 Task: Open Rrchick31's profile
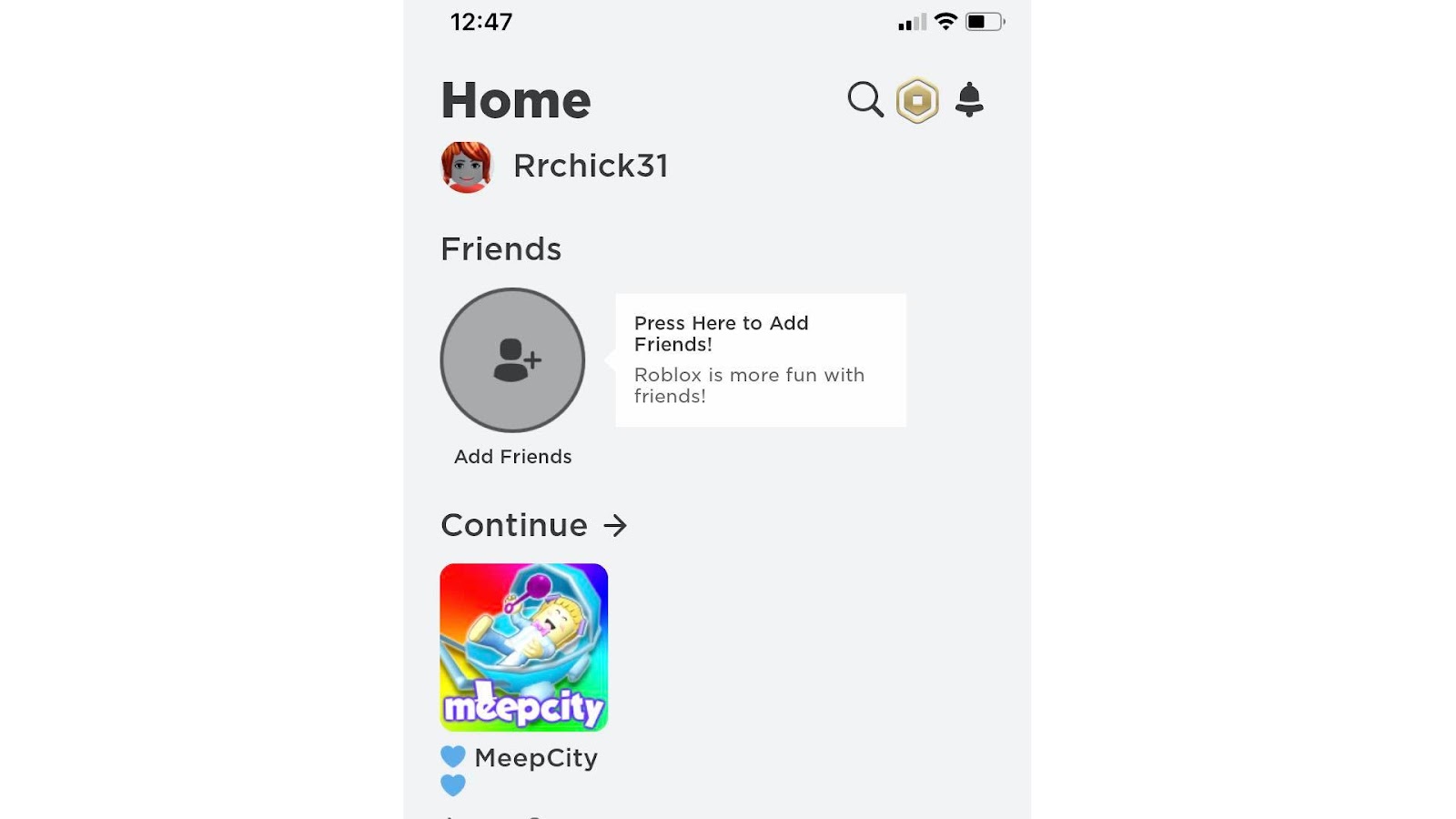click(x=554, y=167)
